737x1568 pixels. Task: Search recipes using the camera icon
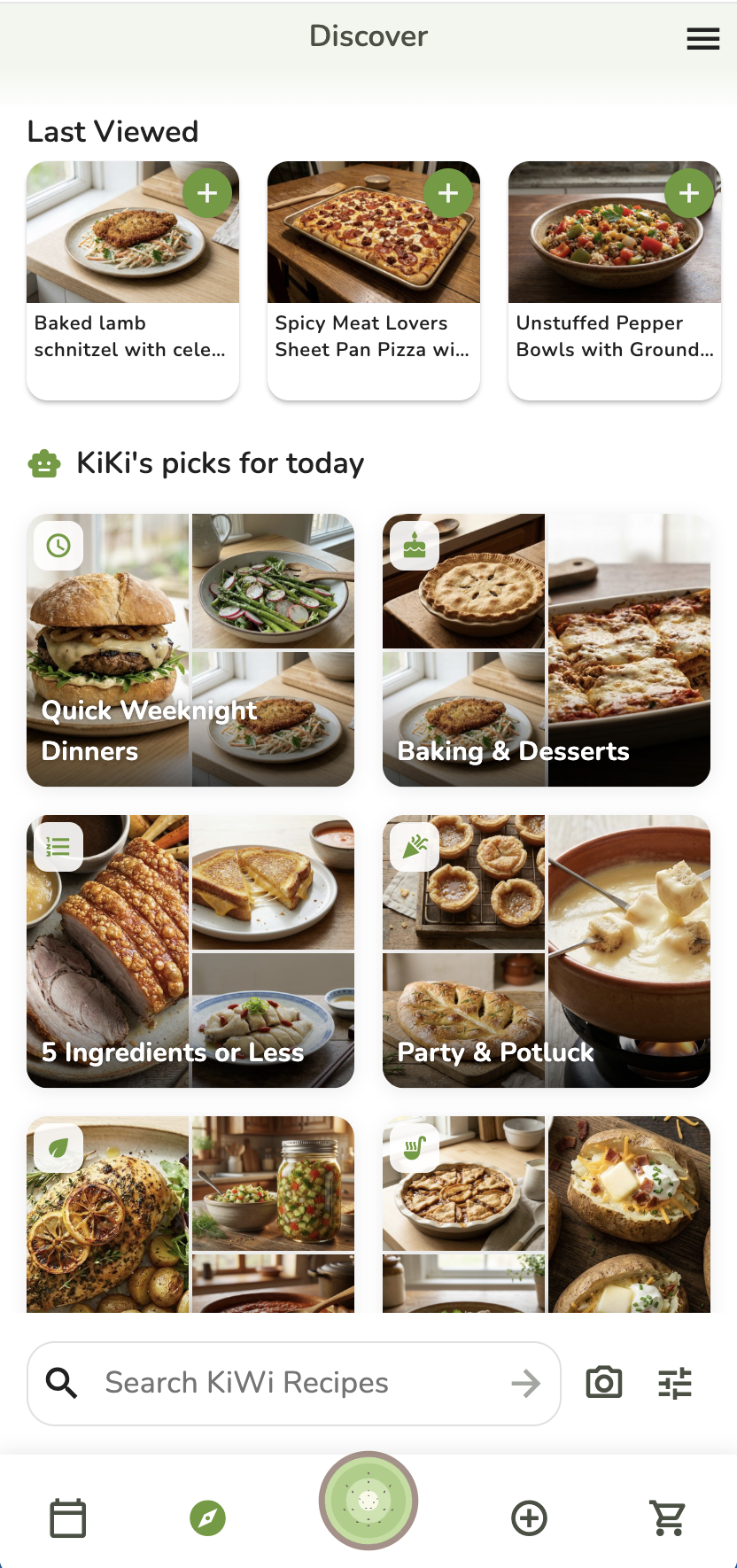click(604, 1383)
